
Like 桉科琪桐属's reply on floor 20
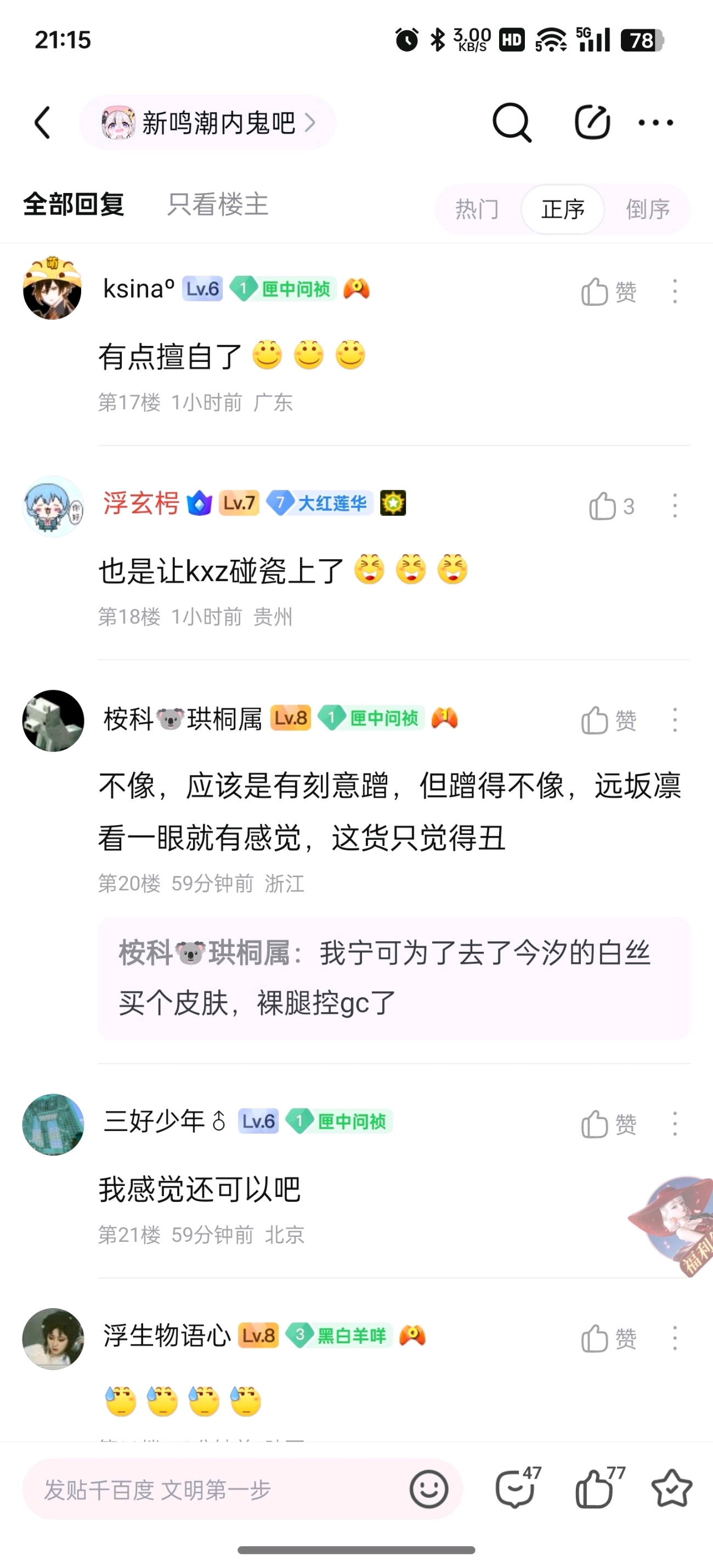tap(608, 720)
